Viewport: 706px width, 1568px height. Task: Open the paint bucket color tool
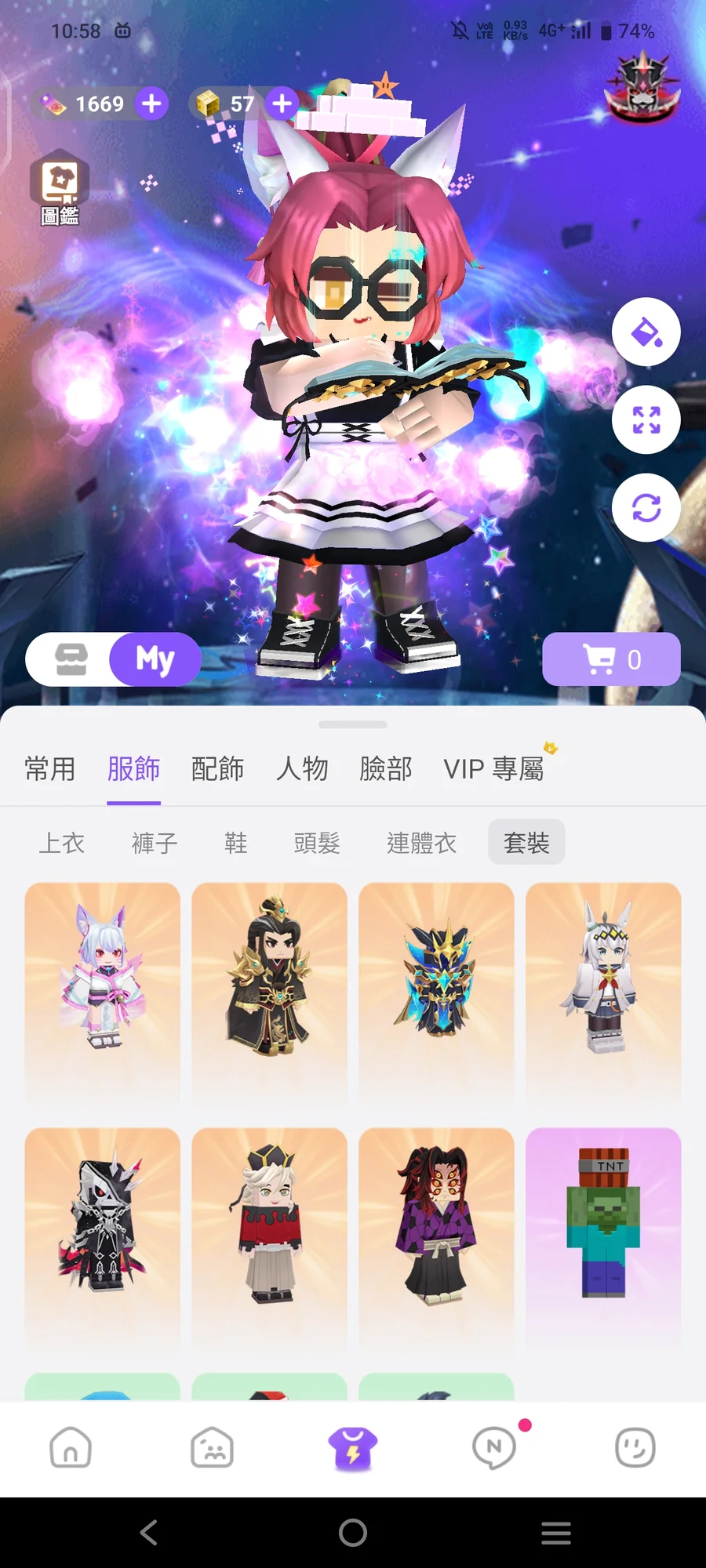point(646,332)
